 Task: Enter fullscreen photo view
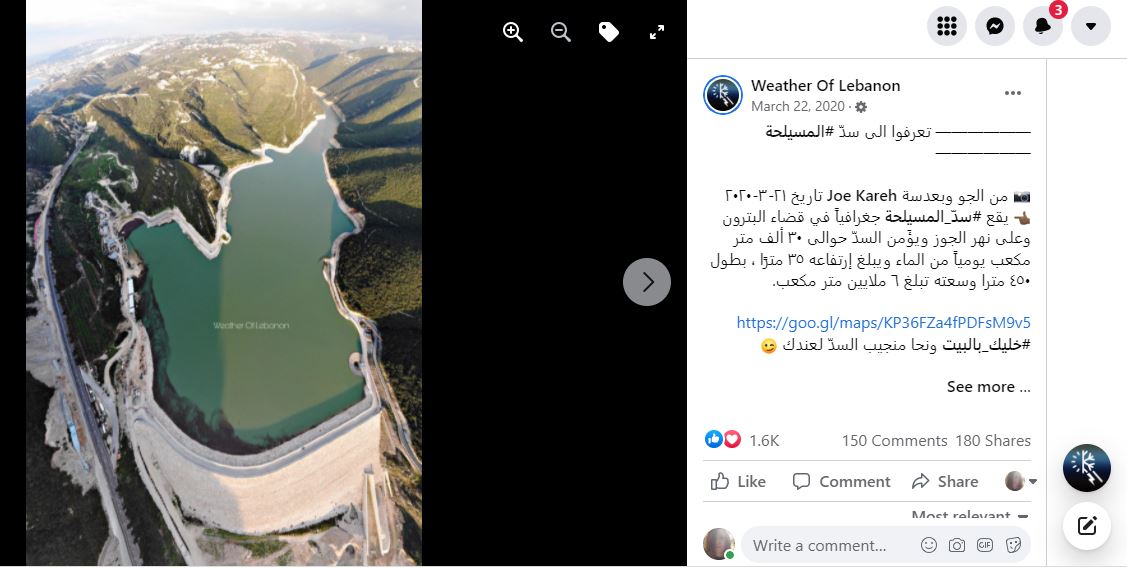(x=657, y=32)
